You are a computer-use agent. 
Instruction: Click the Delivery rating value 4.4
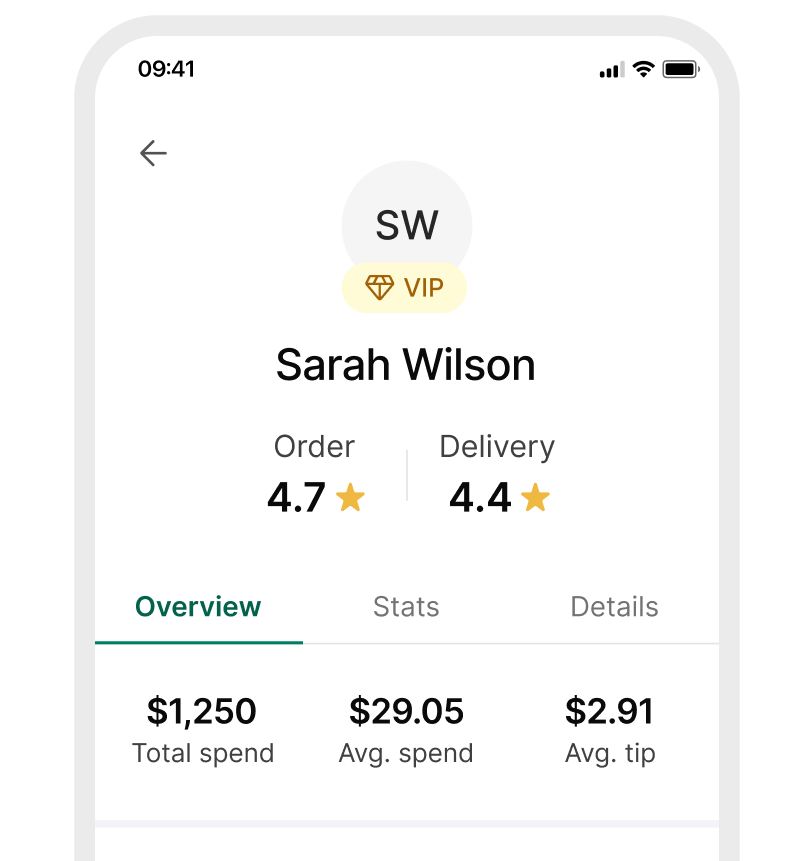pyautogui.click(x=478, y=497)
